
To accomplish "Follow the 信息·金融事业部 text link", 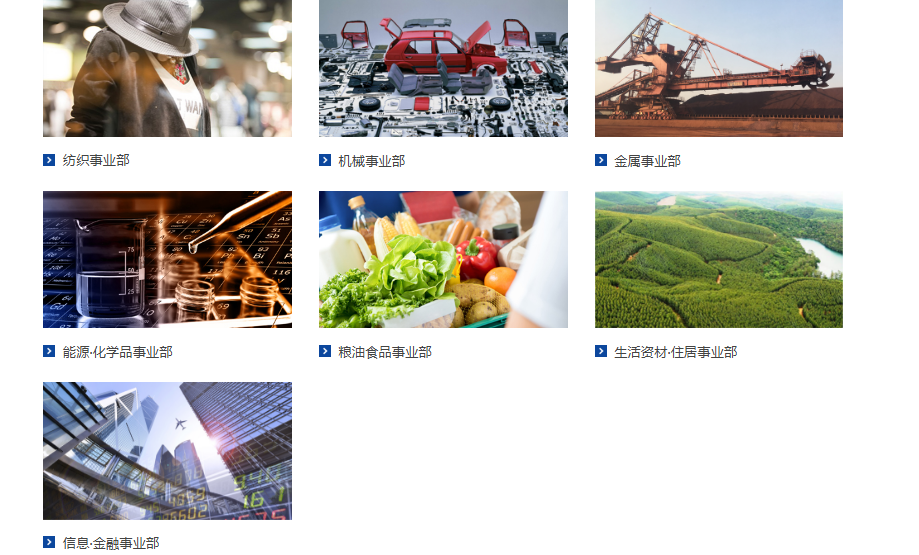I will (110, 543).
